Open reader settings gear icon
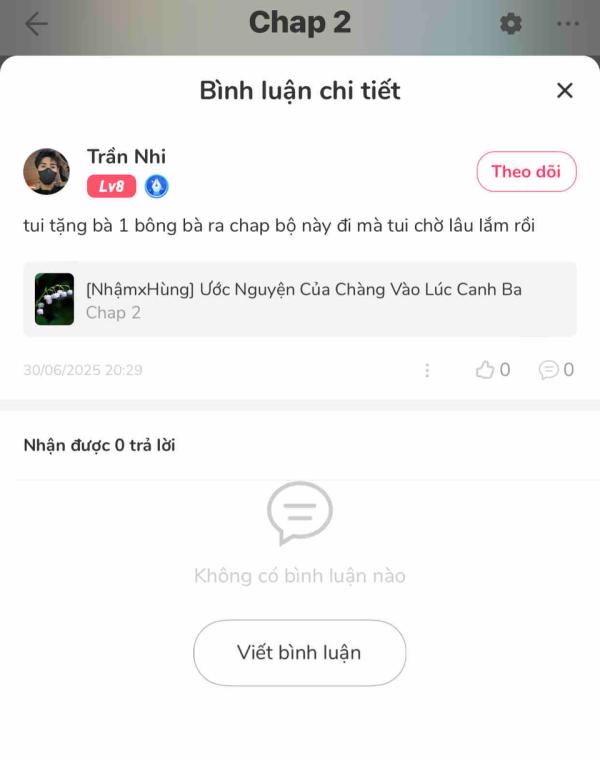Viewport: 600px width, 759px height. point(511,24)
